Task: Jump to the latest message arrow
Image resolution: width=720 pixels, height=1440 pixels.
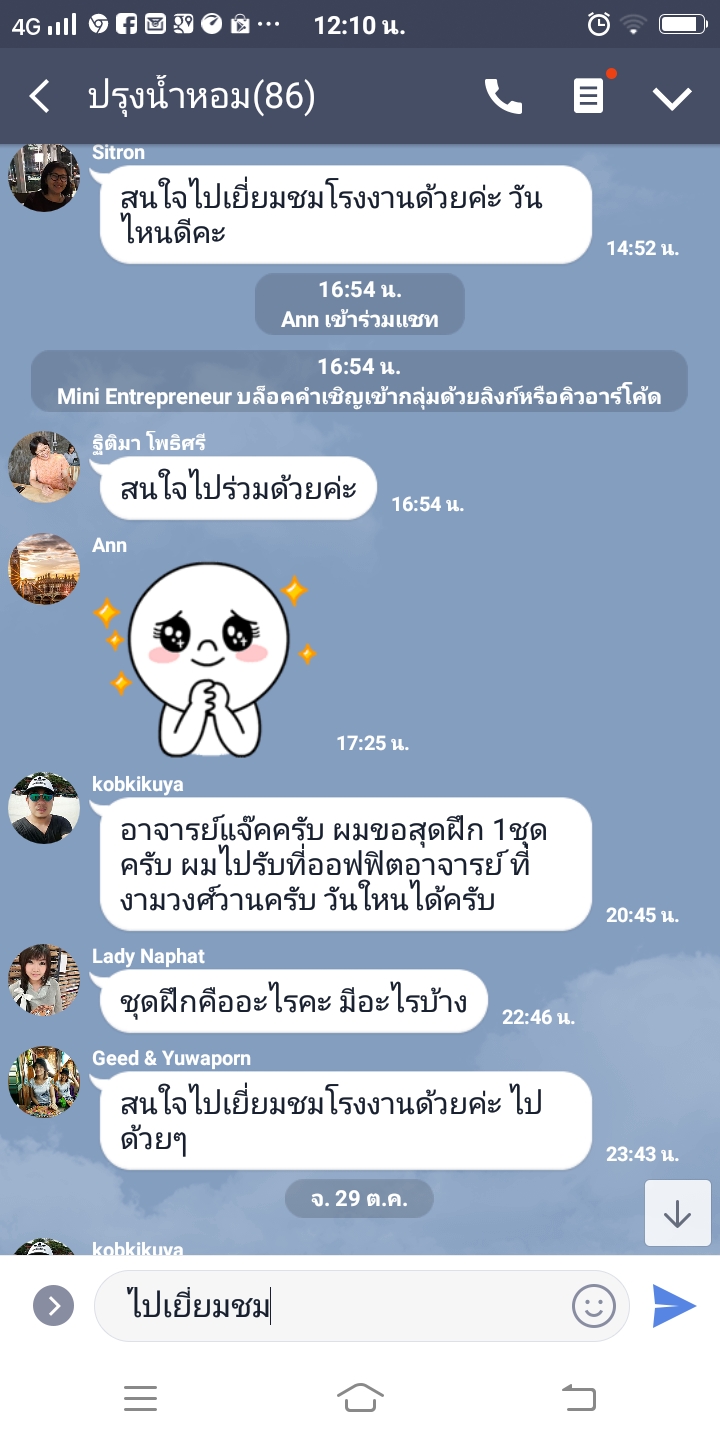Action: (677, 1213)
